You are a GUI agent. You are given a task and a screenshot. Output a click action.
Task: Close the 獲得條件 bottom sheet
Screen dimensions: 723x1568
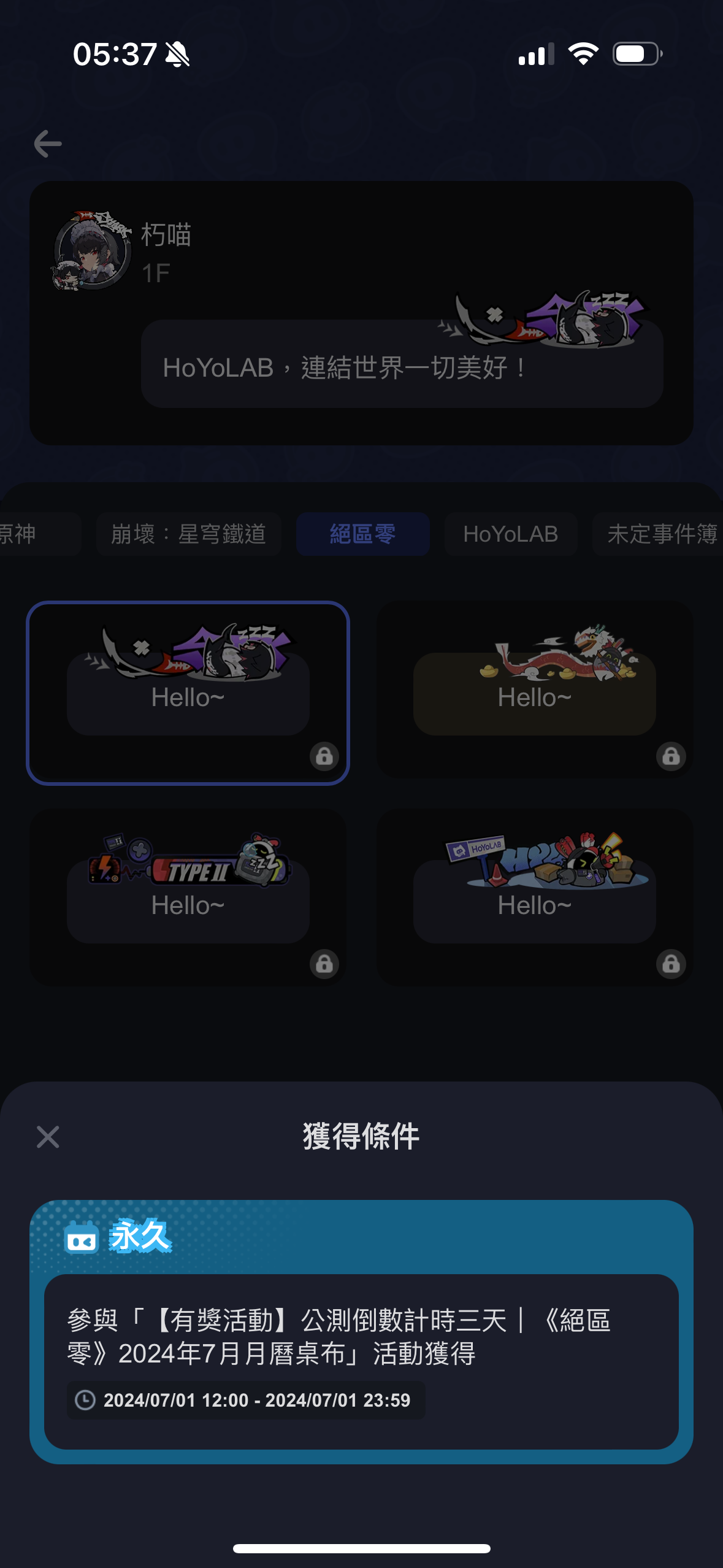point(48,1137)
